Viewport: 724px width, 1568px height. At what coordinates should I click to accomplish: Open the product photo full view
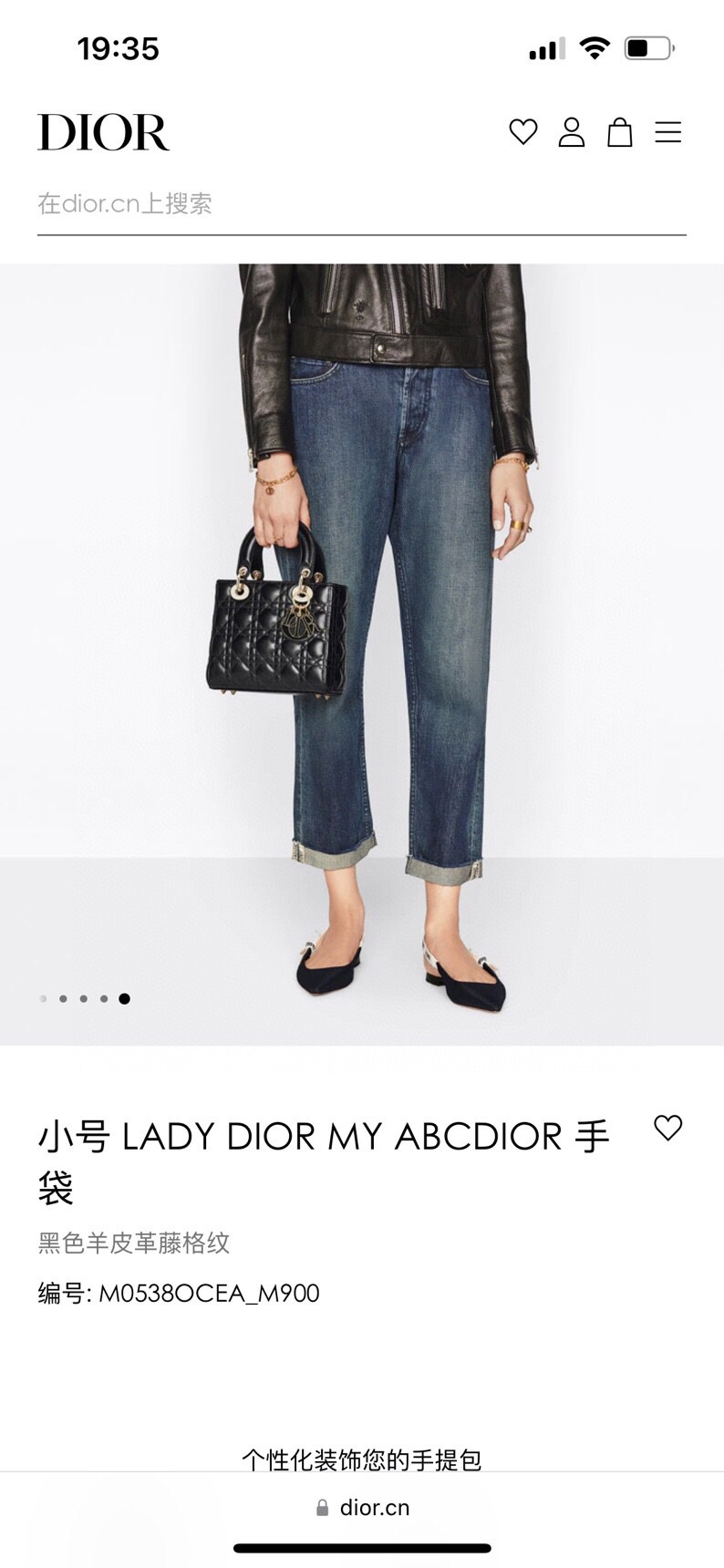coord(362,655)
